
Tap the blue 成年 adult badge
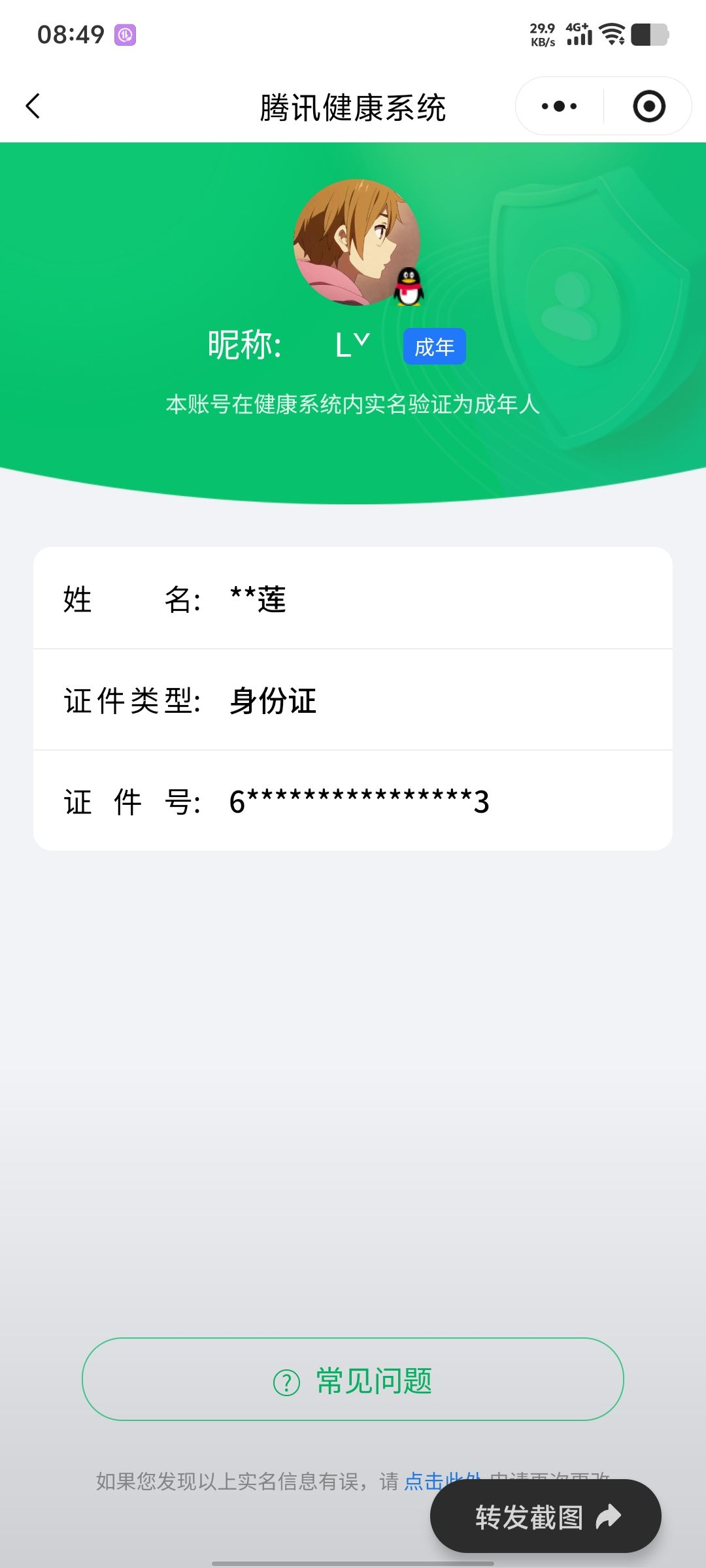(434, 347)
